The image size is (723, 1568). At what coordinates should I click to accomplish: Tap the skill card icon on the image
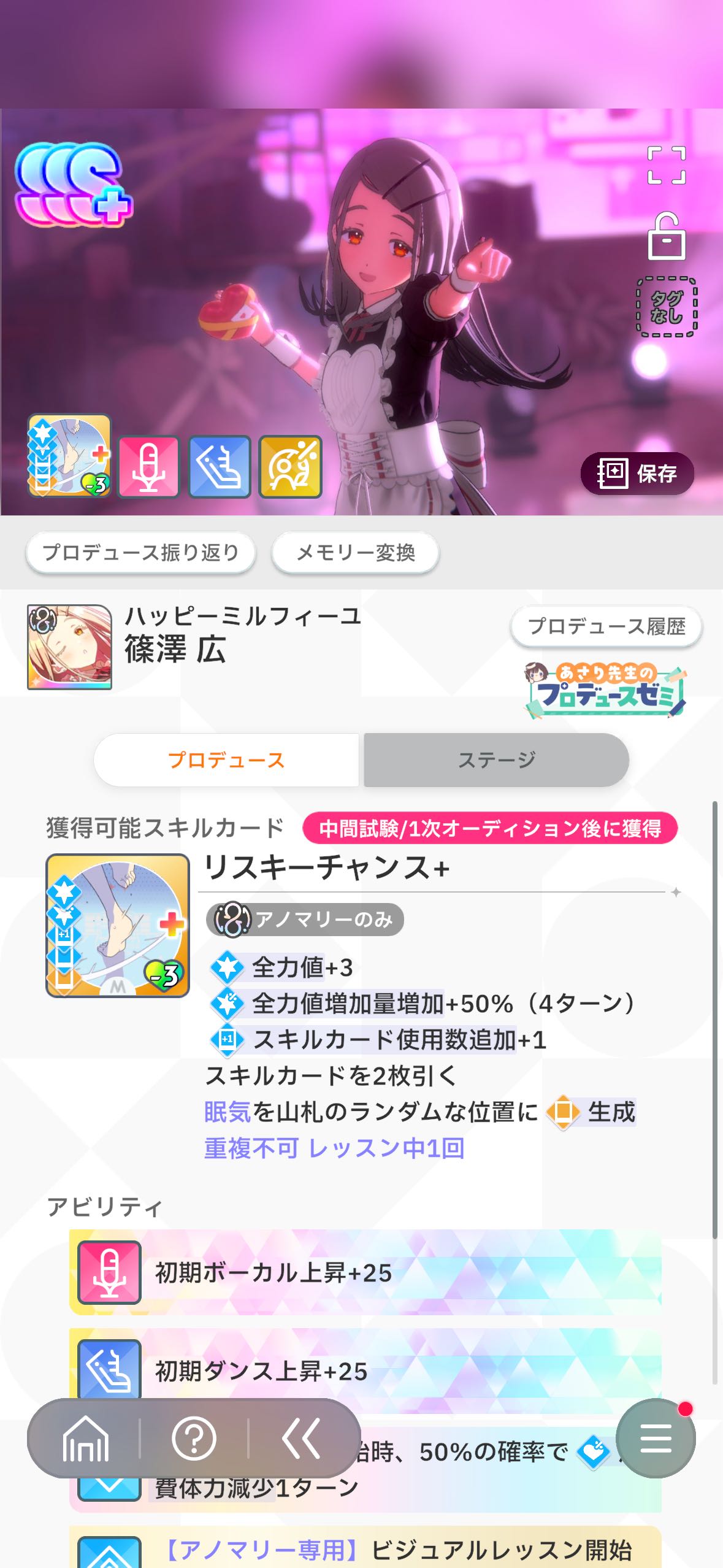(69, 456)
